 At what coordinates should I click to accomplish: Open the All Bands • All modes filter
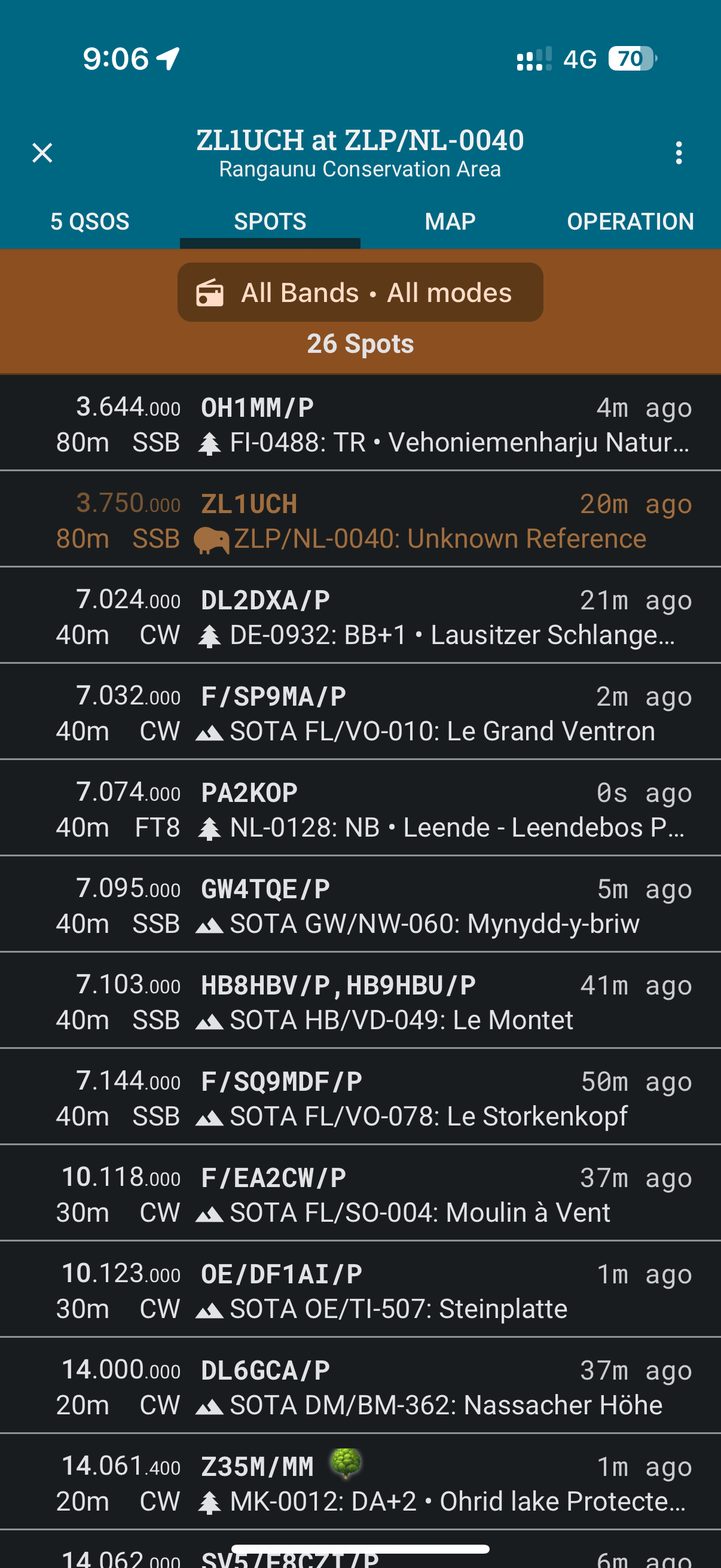tap(360, 292)
